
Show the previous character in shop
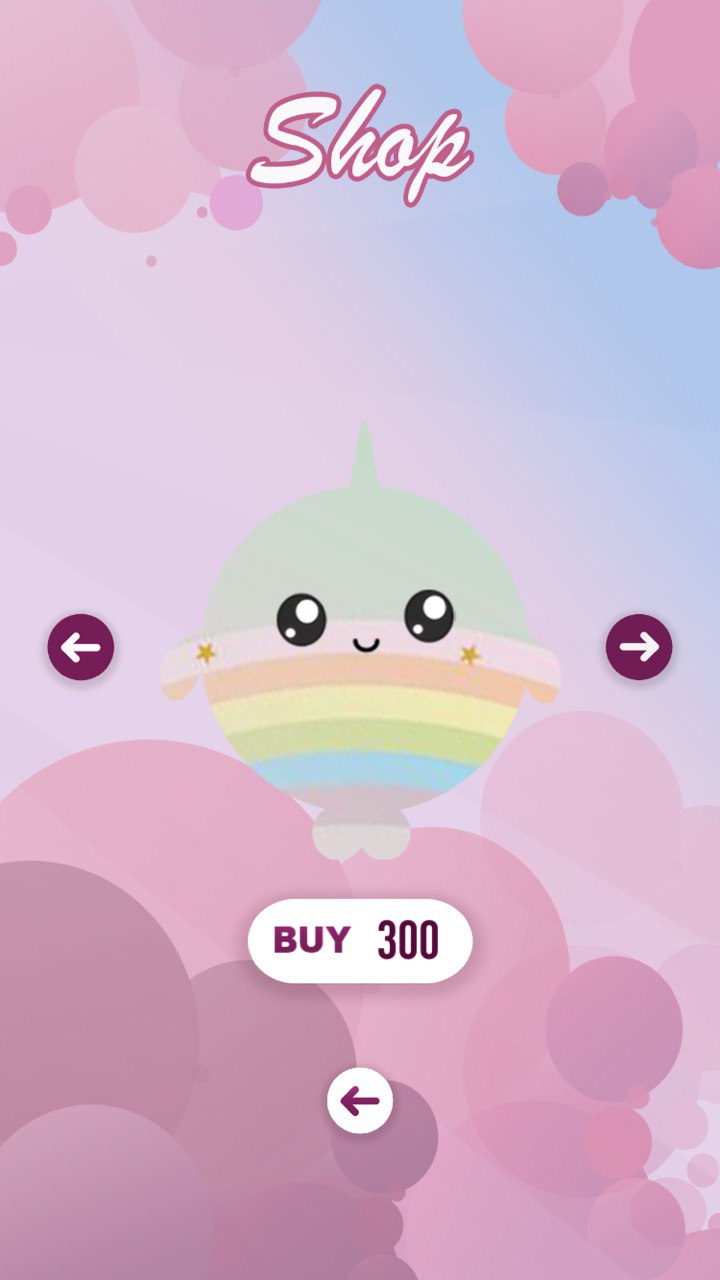pos(81,647)
